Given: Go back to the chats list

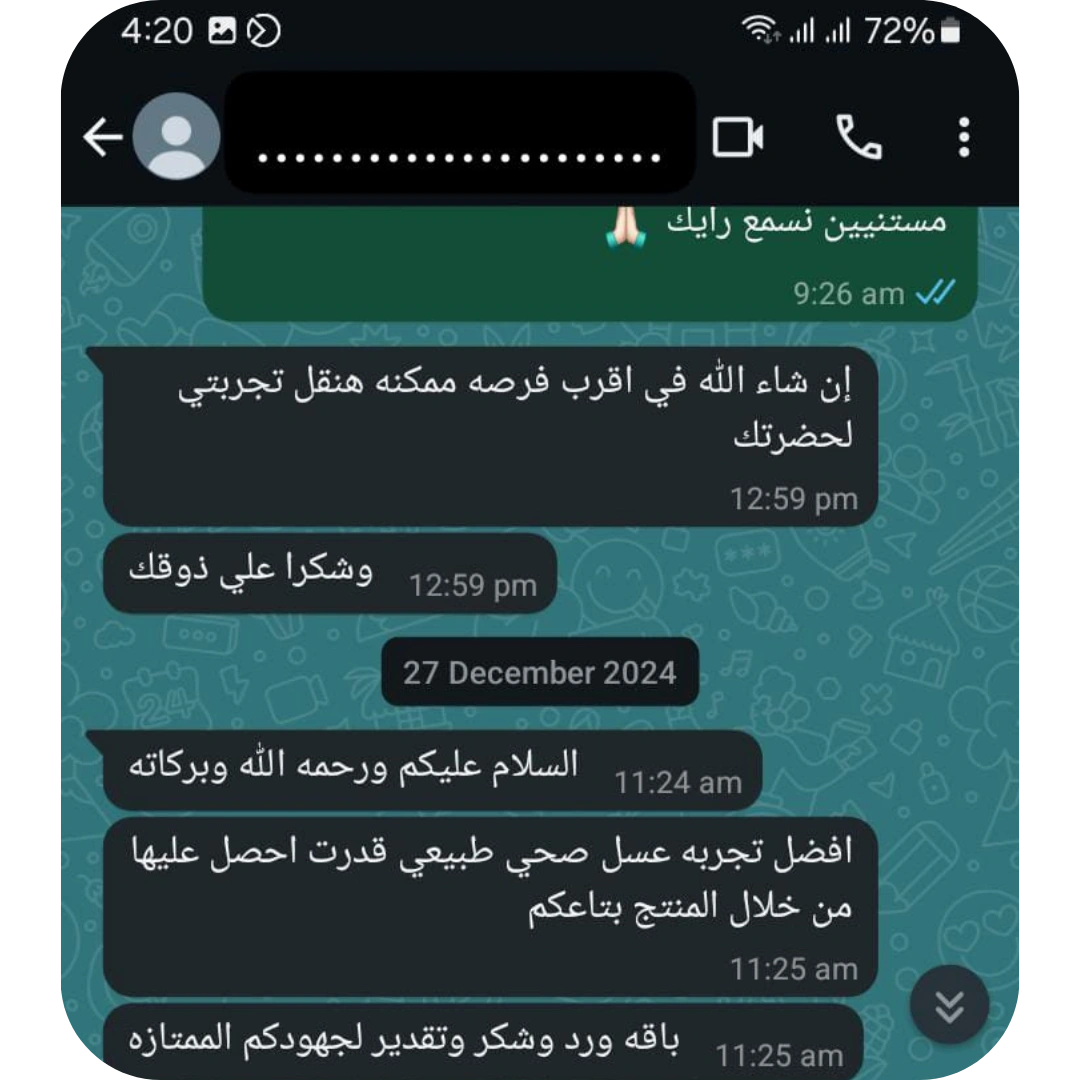Looking at the screenshot, I should [x=102, y=137].
